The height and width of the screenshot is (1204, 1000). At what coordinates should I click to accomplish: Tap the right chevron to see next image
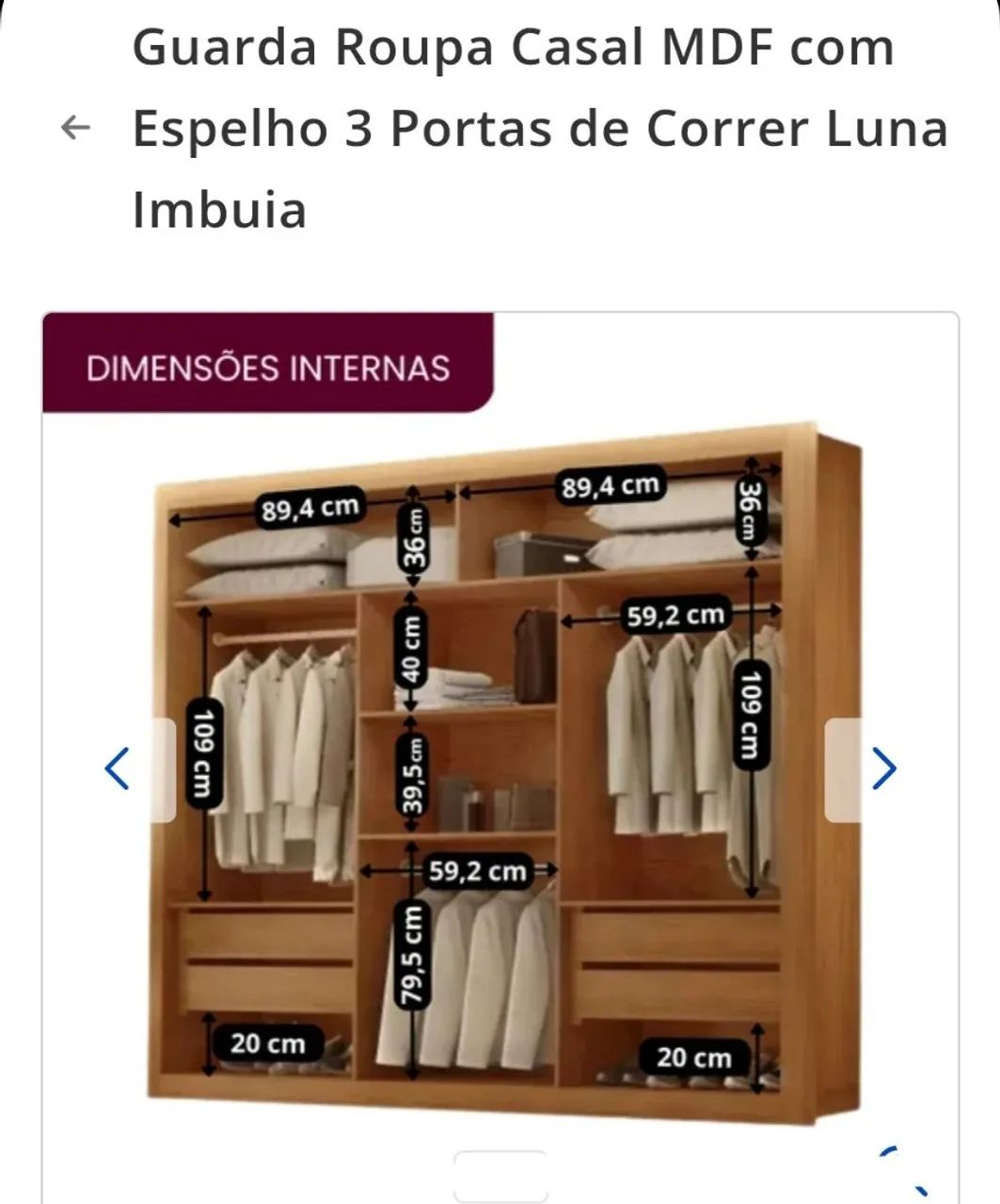pyautogui.click(x=882, y=768)
